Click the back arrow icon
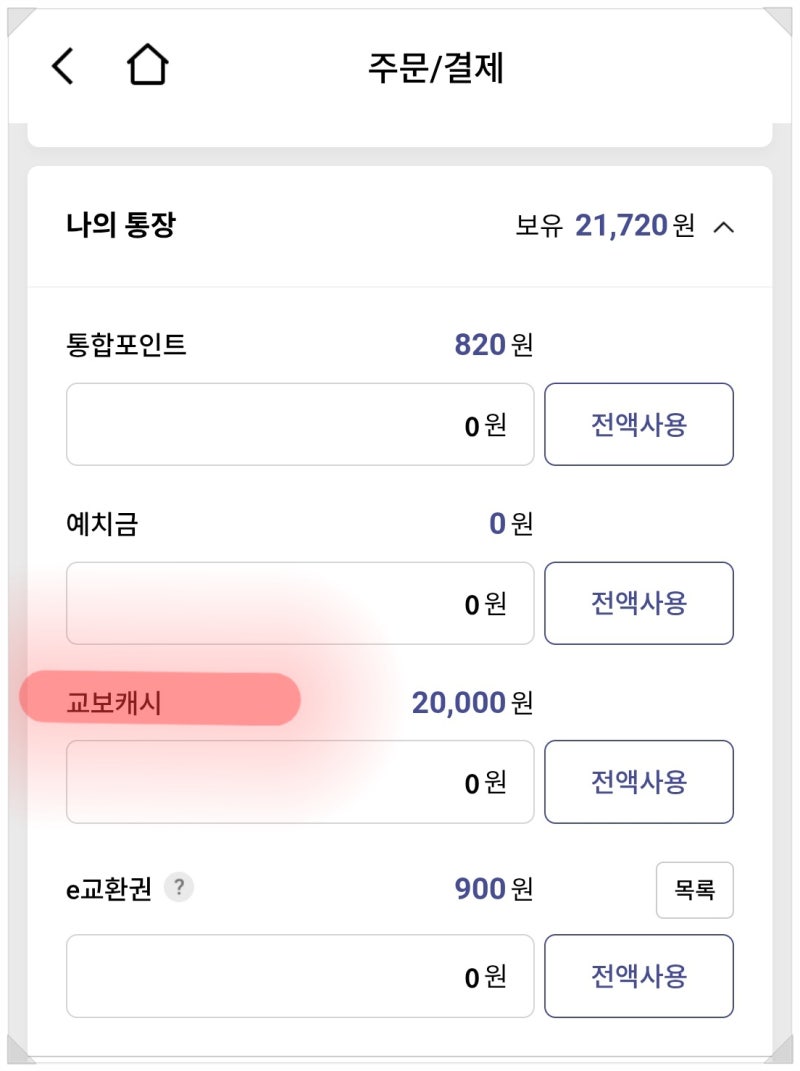 [62, 66]
